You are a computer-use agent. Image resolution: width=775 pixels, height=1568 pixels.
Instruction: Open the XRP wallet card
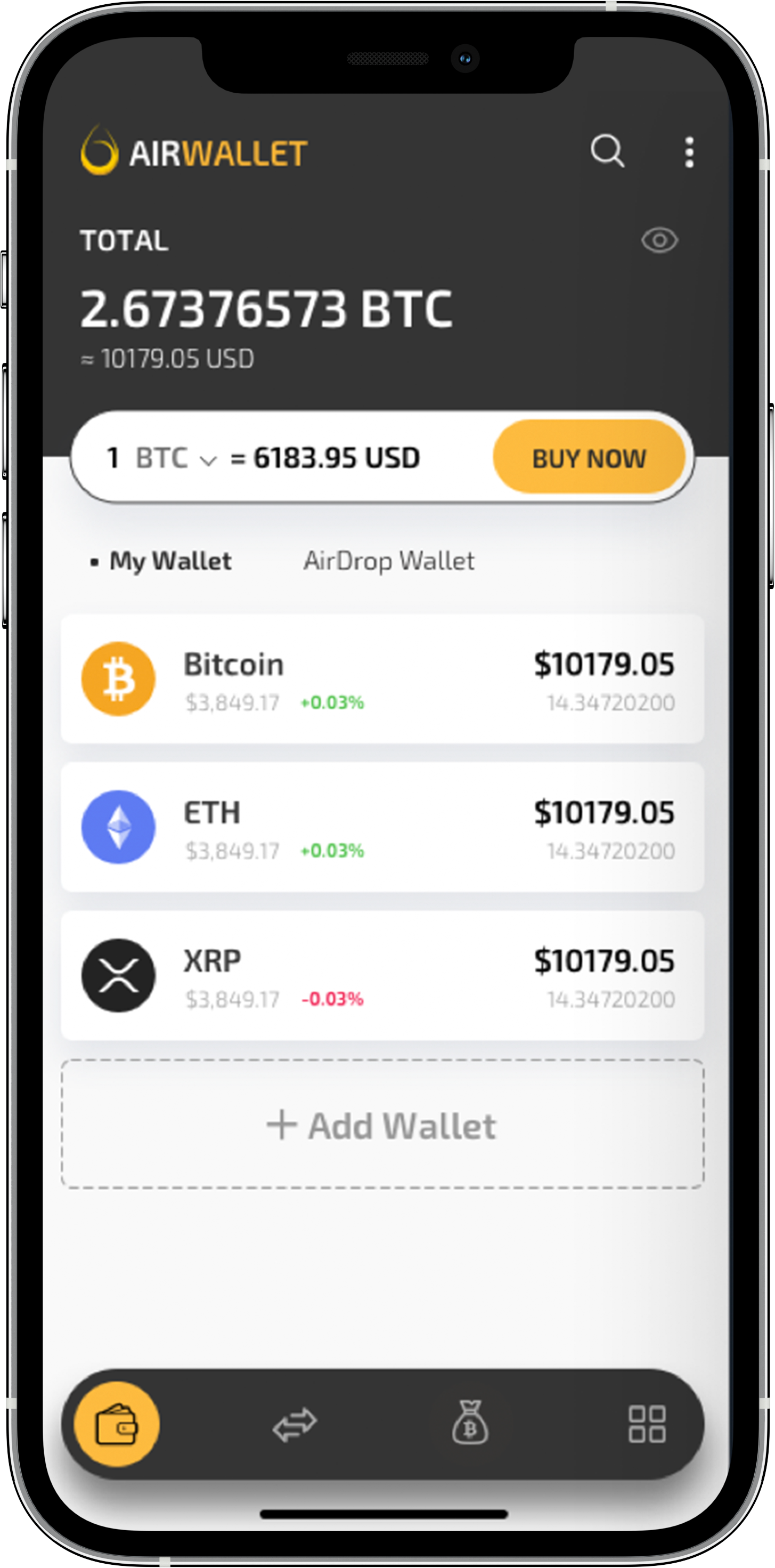[382, 975]
